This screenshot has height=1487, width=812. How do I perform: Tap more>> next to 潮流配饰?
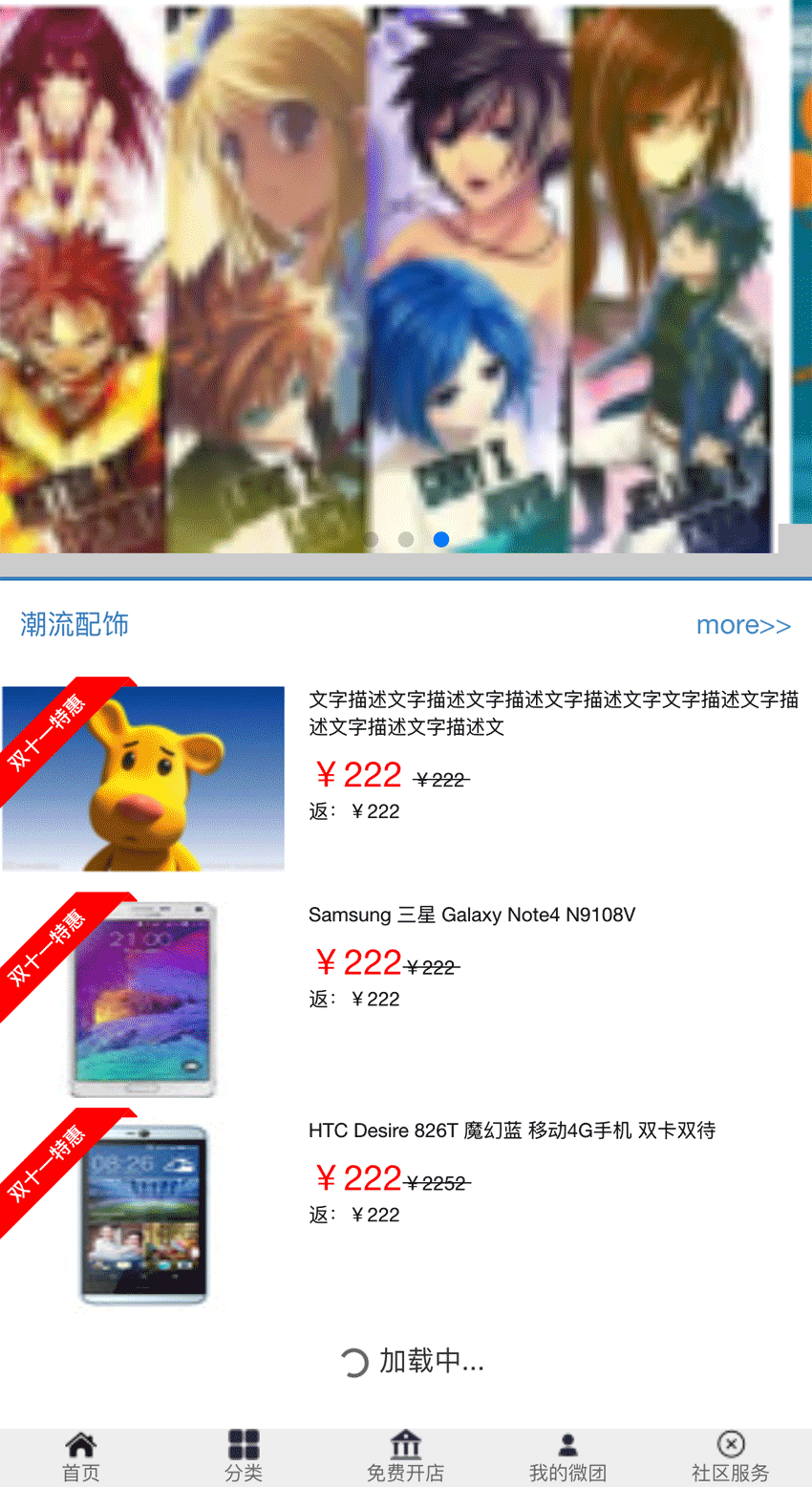coord(743,625)
